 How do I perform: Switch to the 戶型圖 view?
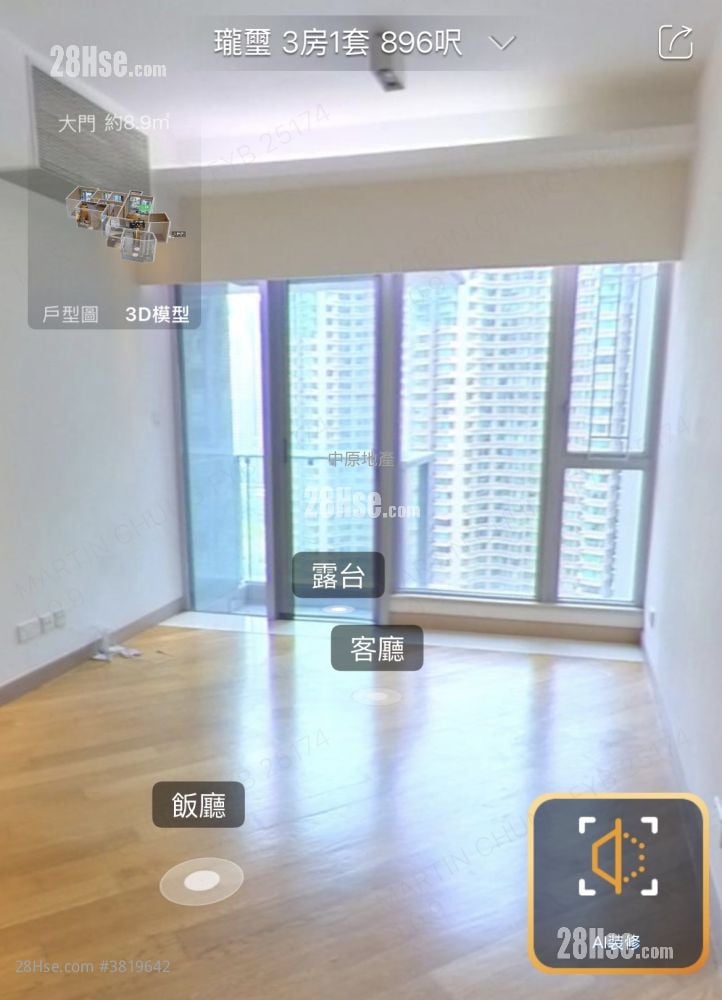point(70,314)
